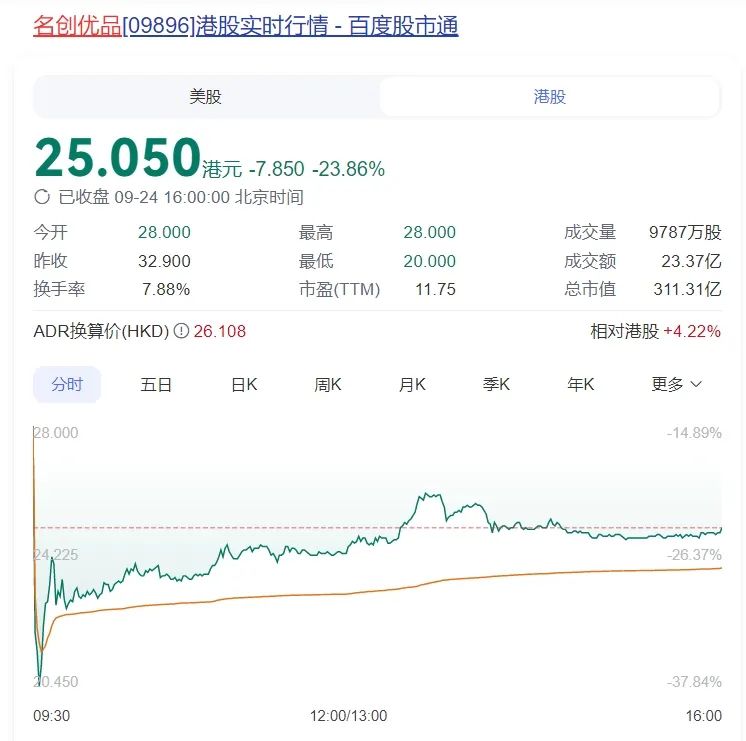Expand the 更多 chart options dropdown

pos(677,384)
